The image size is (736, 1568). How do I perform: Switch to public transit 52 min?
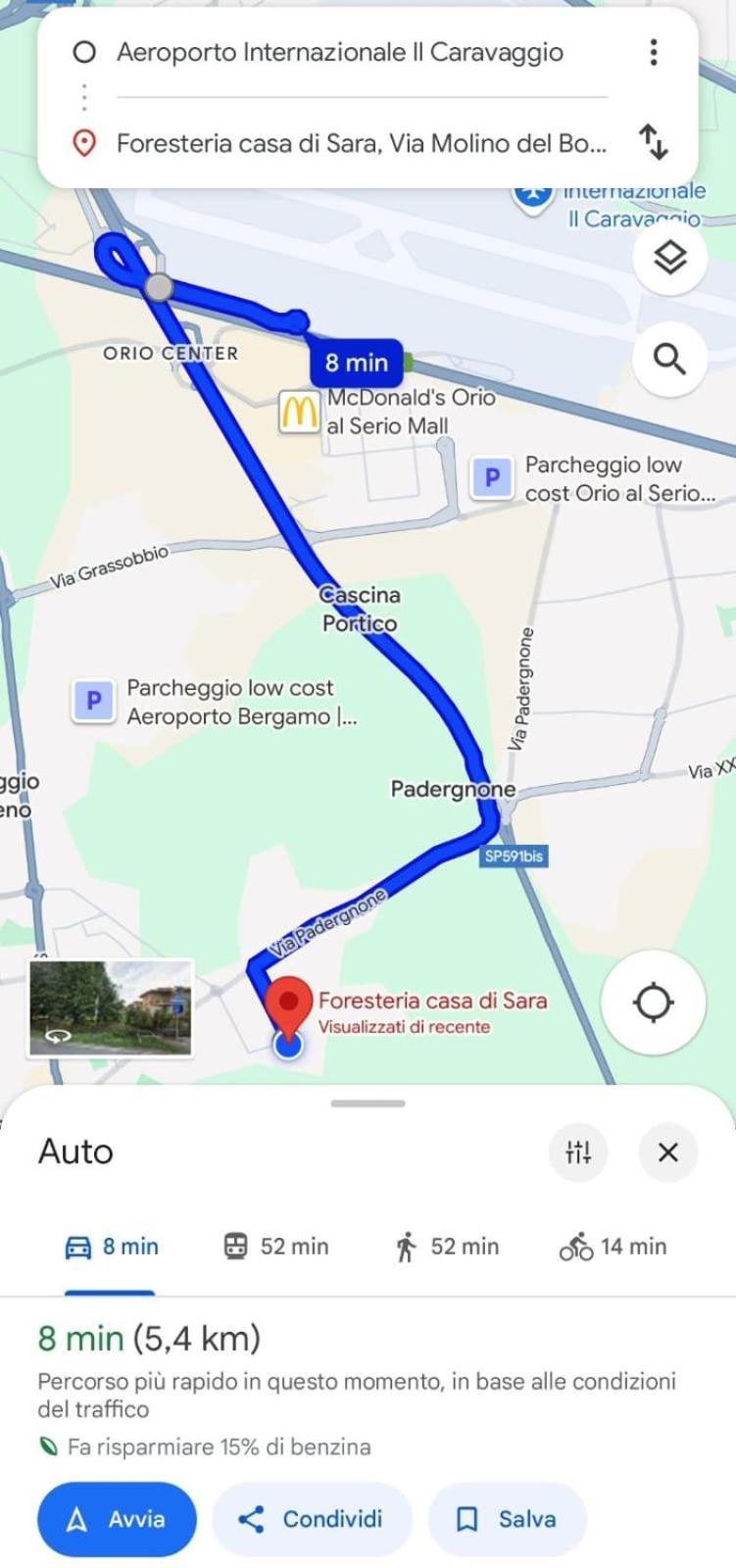click(x=275, y=1247)
